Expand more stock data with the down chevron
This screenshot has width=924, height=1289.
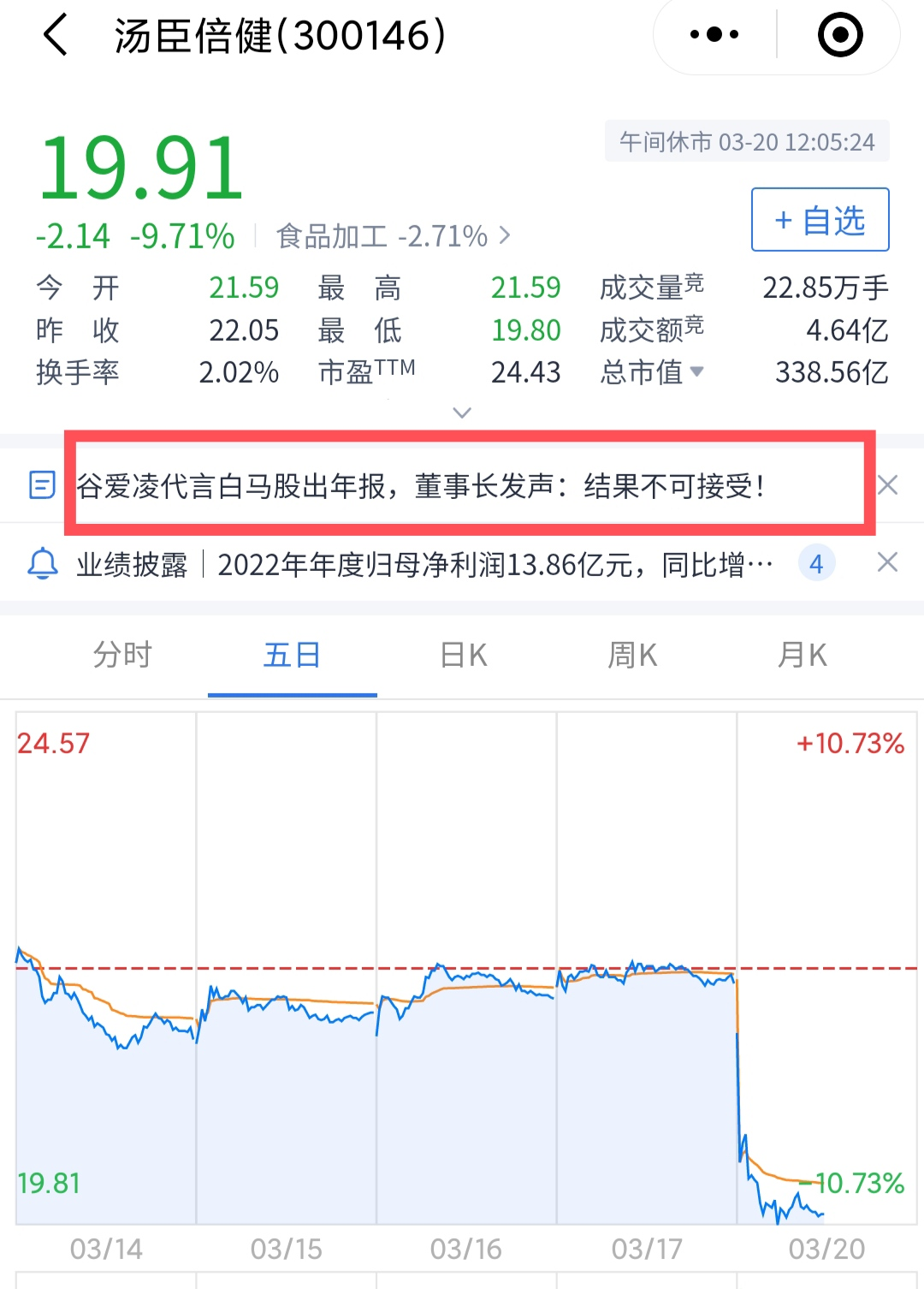point(462,413)
